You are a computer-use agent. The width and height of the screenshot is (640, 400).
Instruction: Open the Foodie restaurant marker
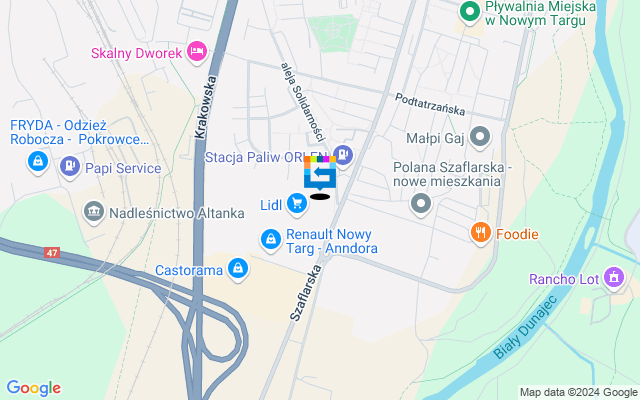pyautogui.click(x=481, y=233)
